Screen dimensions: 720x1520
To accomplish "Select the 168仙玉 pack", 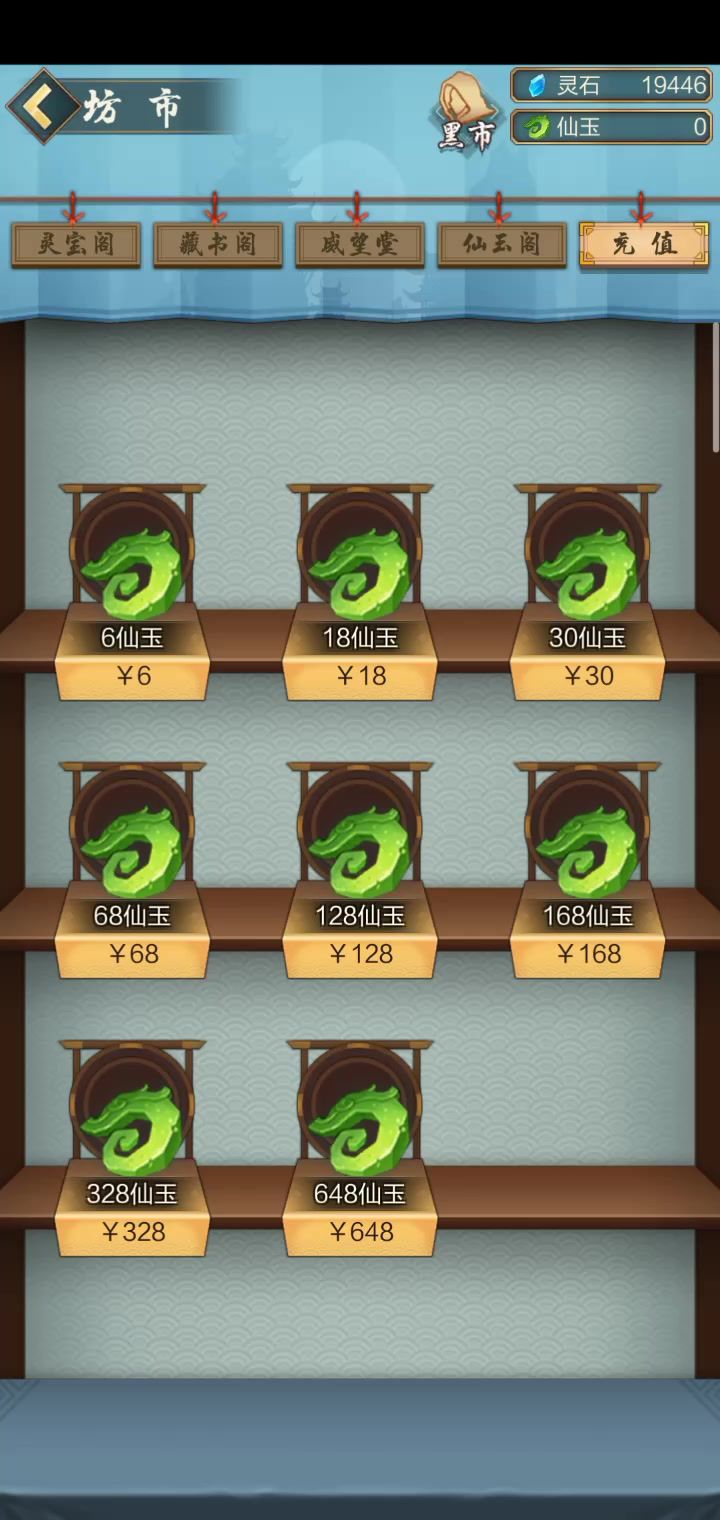I will click(x=588, y=954).
